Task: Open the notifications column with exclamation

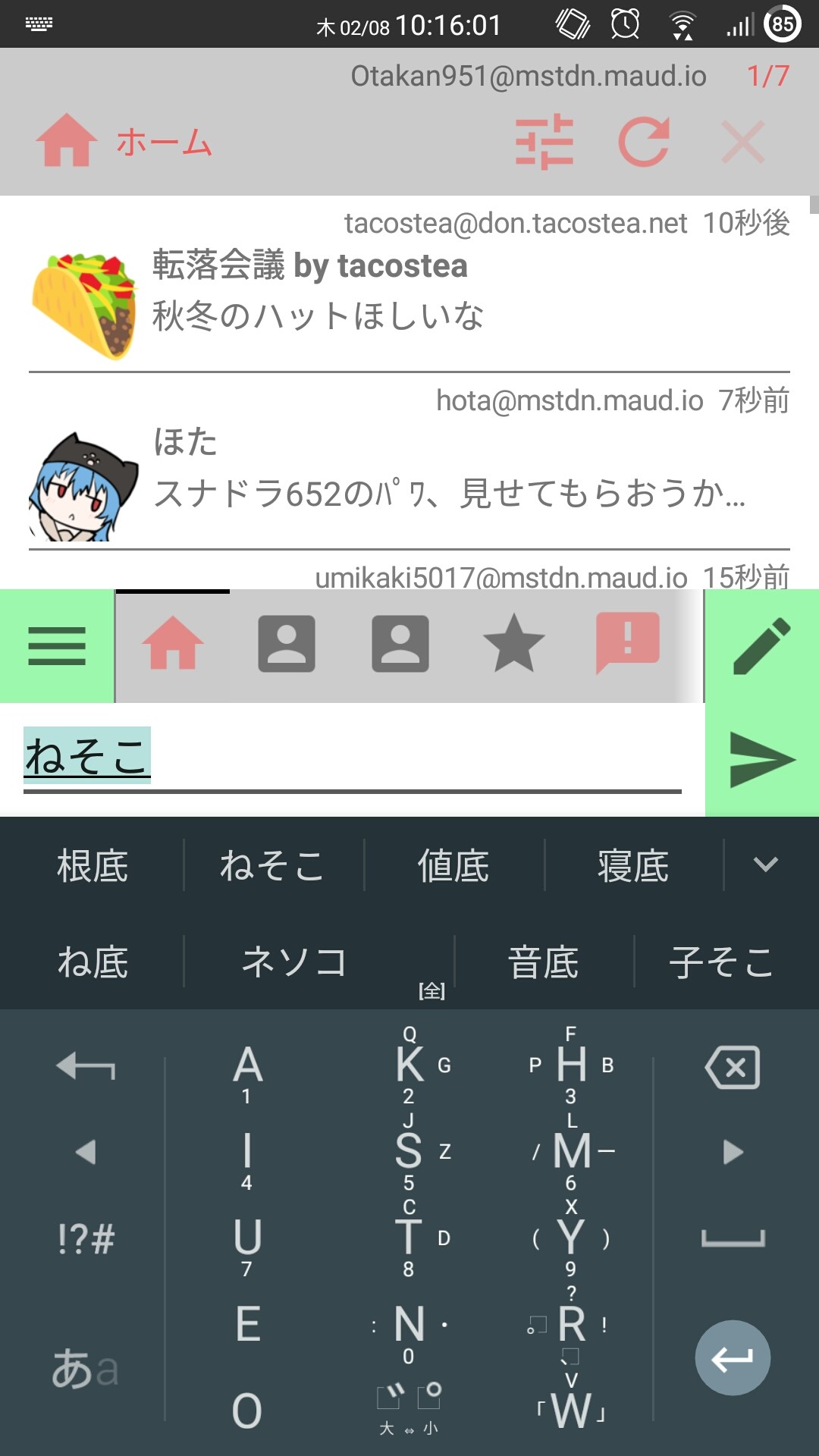Action: [x=628, y=643]
